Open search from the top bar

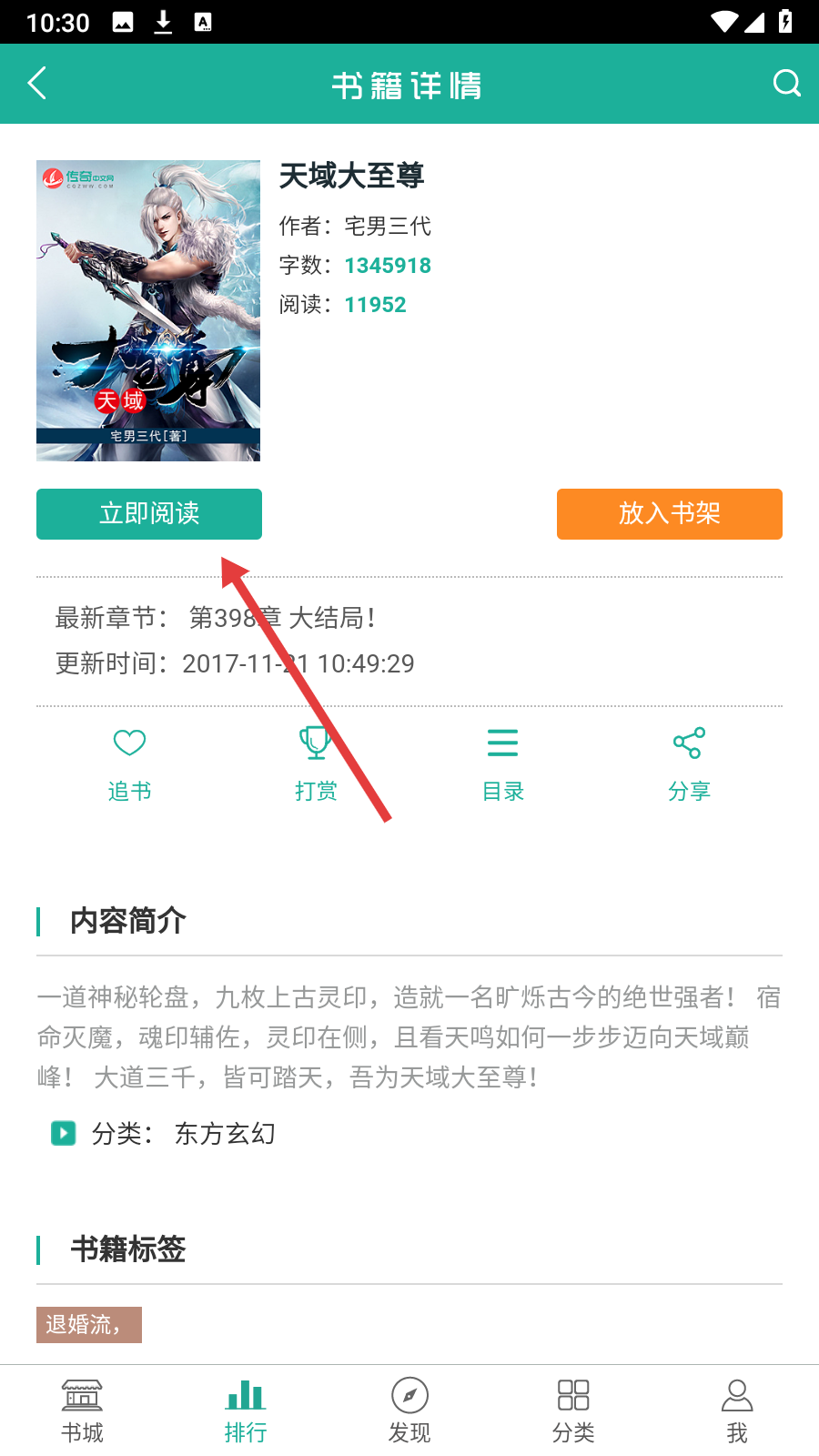[x=786, y=84]
